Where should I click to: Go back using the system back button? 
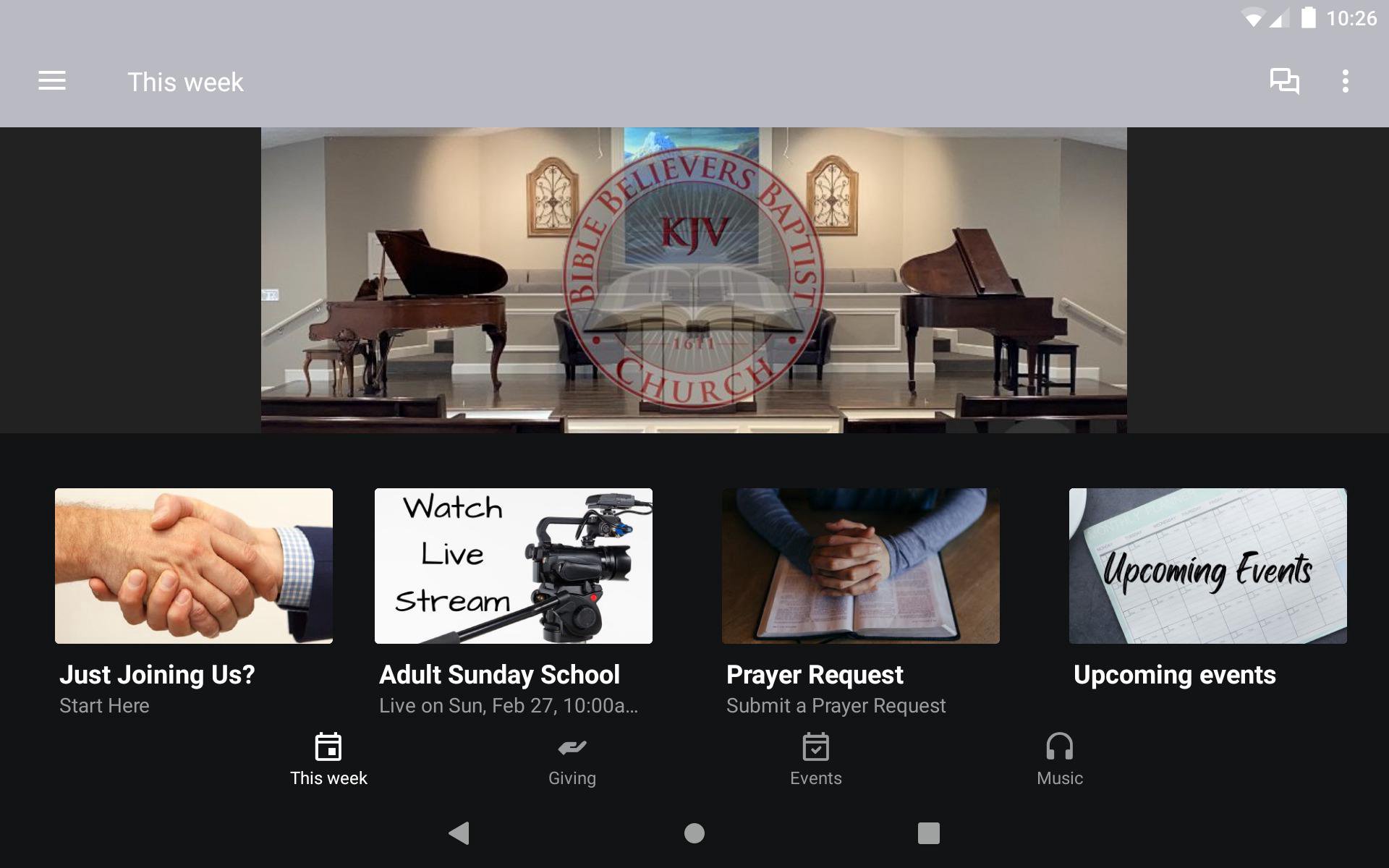point(459,833)
